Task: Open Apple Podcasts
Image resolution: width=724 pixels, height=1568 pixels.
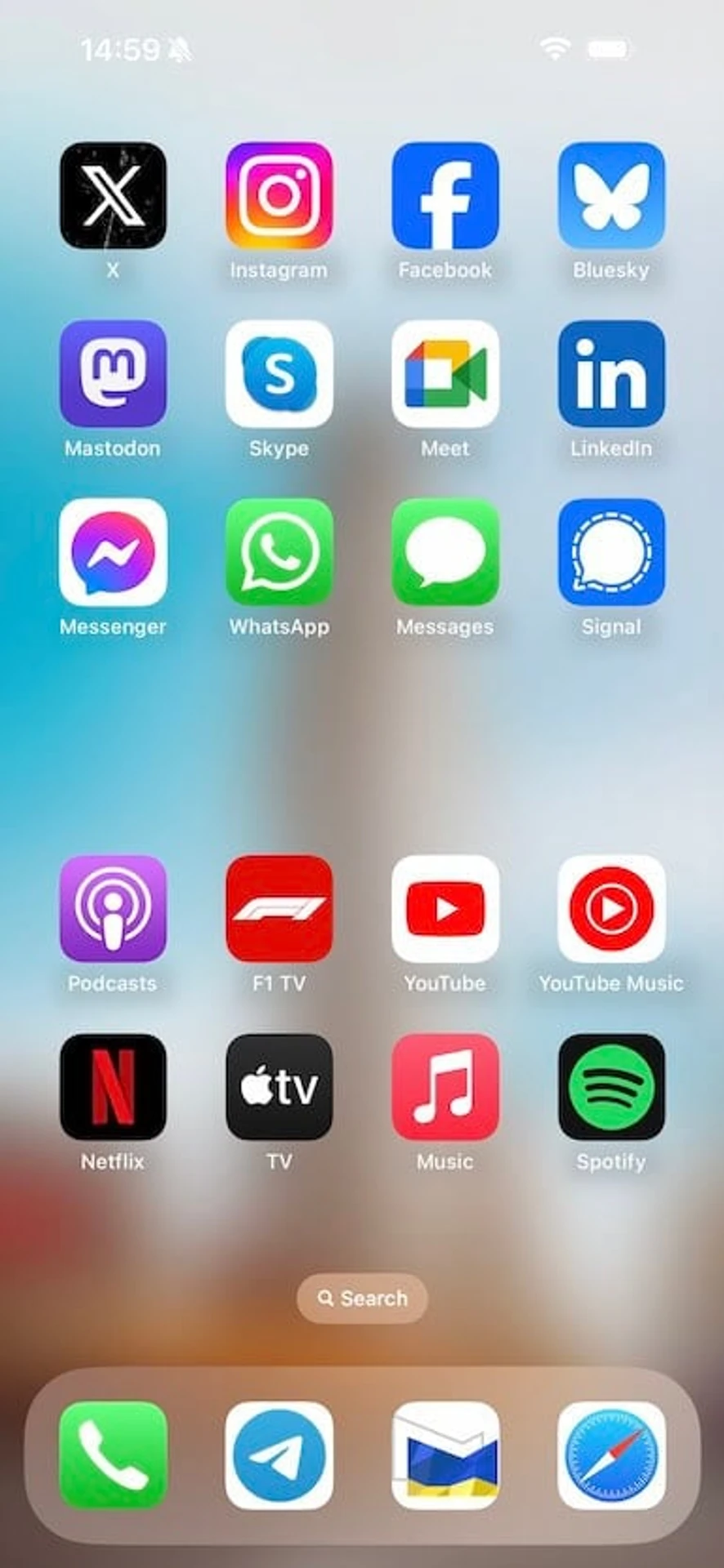Action: click(x=113, y=908)
